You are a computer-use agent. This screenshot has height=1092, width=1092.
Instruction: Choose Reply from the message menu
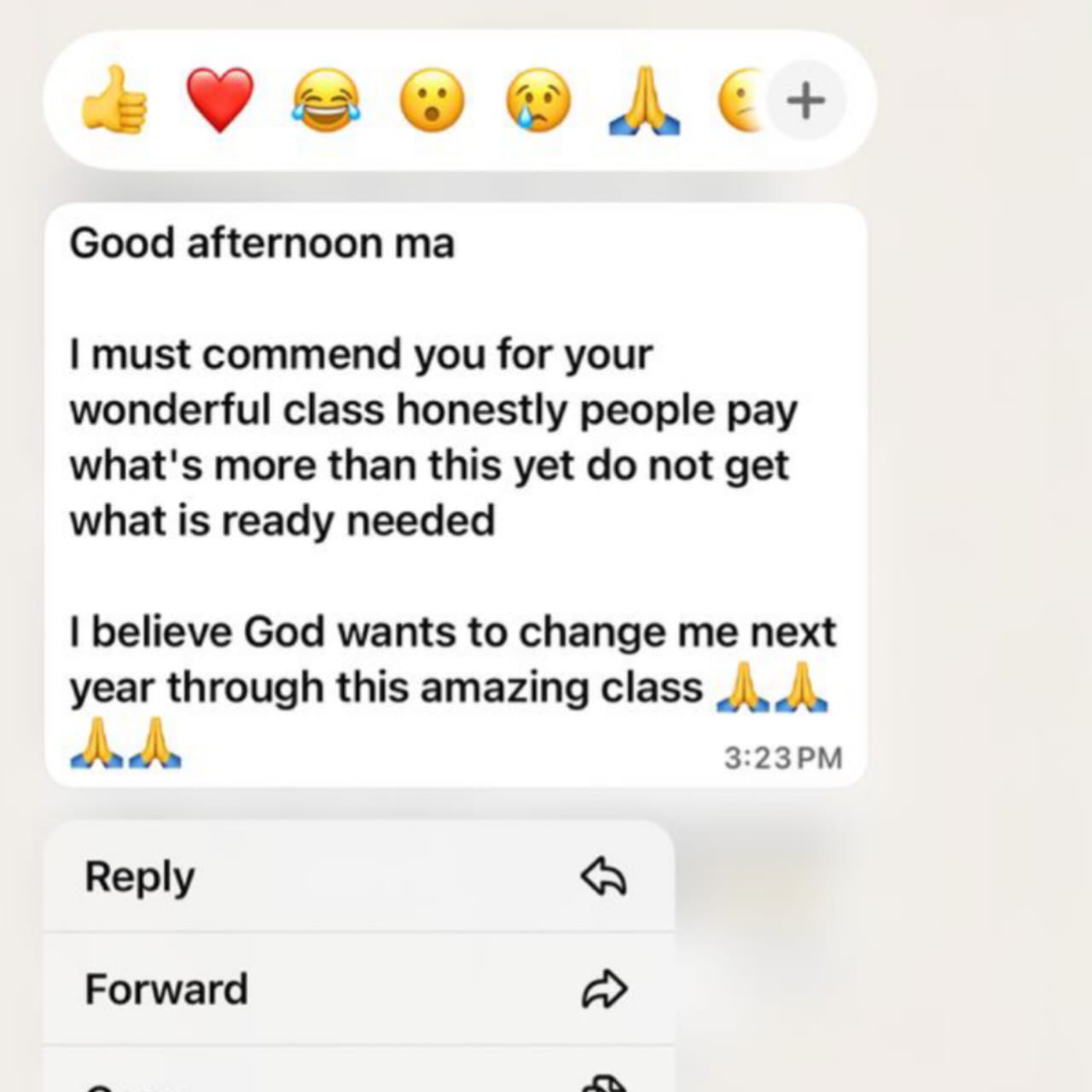tap(358, 876)
